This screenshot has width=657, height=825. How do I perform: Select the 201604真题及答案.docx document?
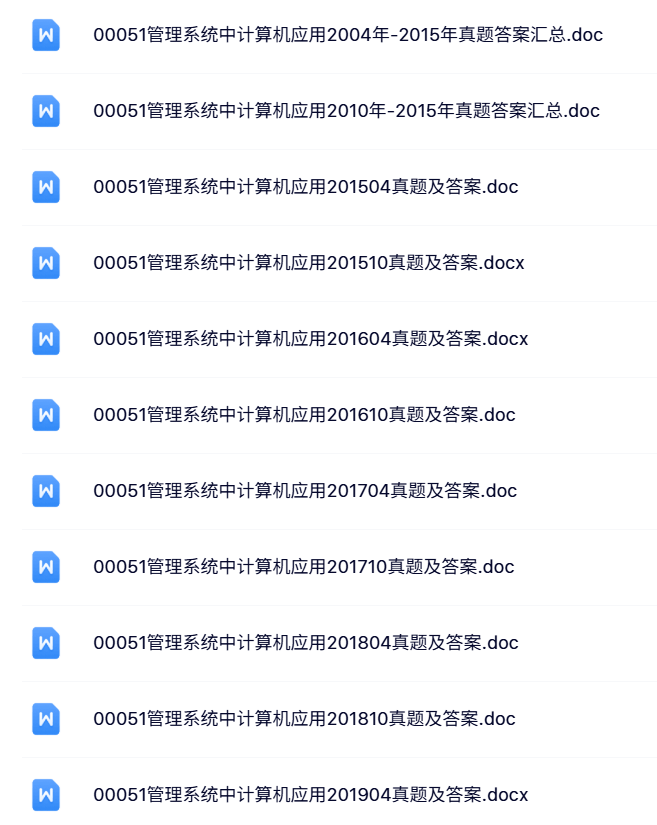[310, 339]
